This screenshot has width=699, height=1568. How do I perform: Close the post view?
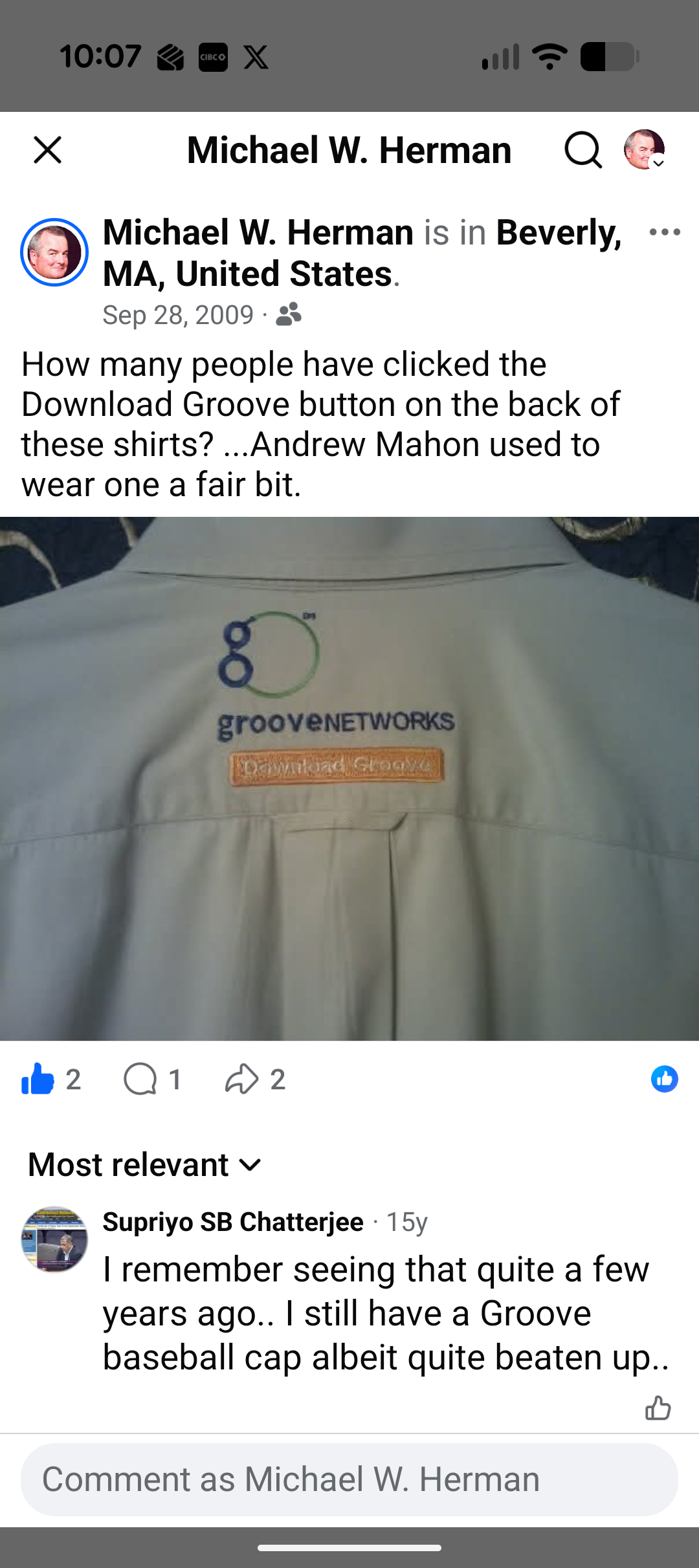point(47,150)
